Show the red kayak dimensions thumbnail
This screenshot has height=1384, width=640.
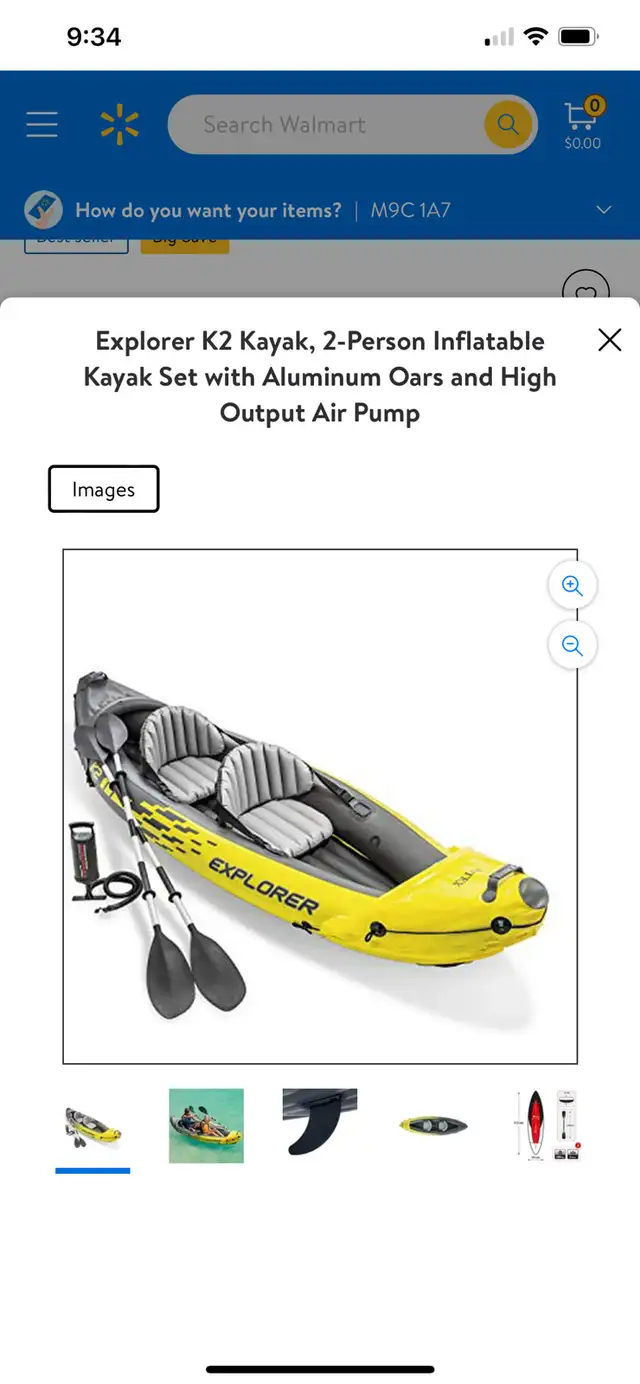point(546,1126)
